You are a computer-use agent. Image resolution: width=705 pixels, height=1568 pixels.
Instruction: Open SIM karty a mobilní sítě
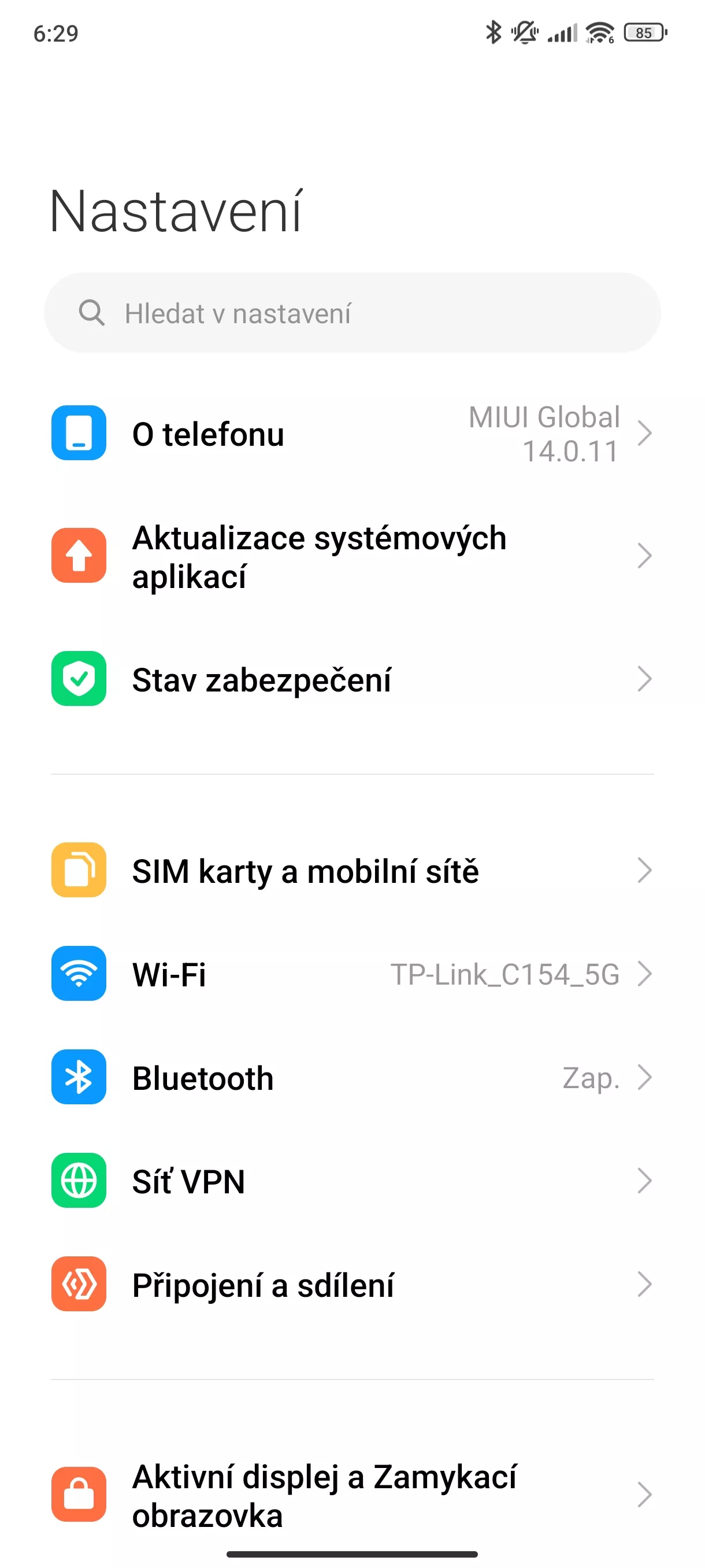point(352,870)
